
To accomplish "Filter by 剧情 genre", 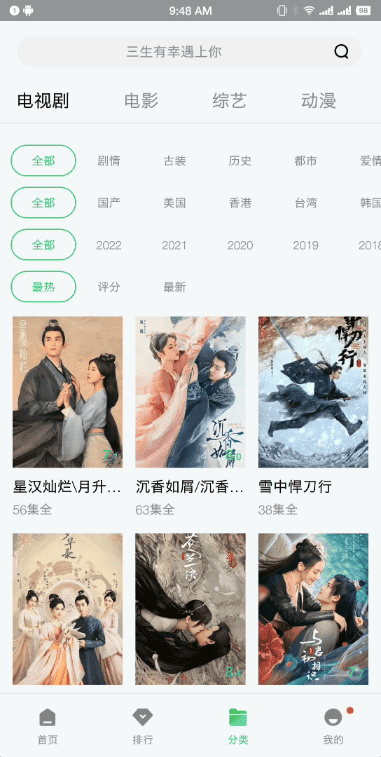I will pos(109,161).
